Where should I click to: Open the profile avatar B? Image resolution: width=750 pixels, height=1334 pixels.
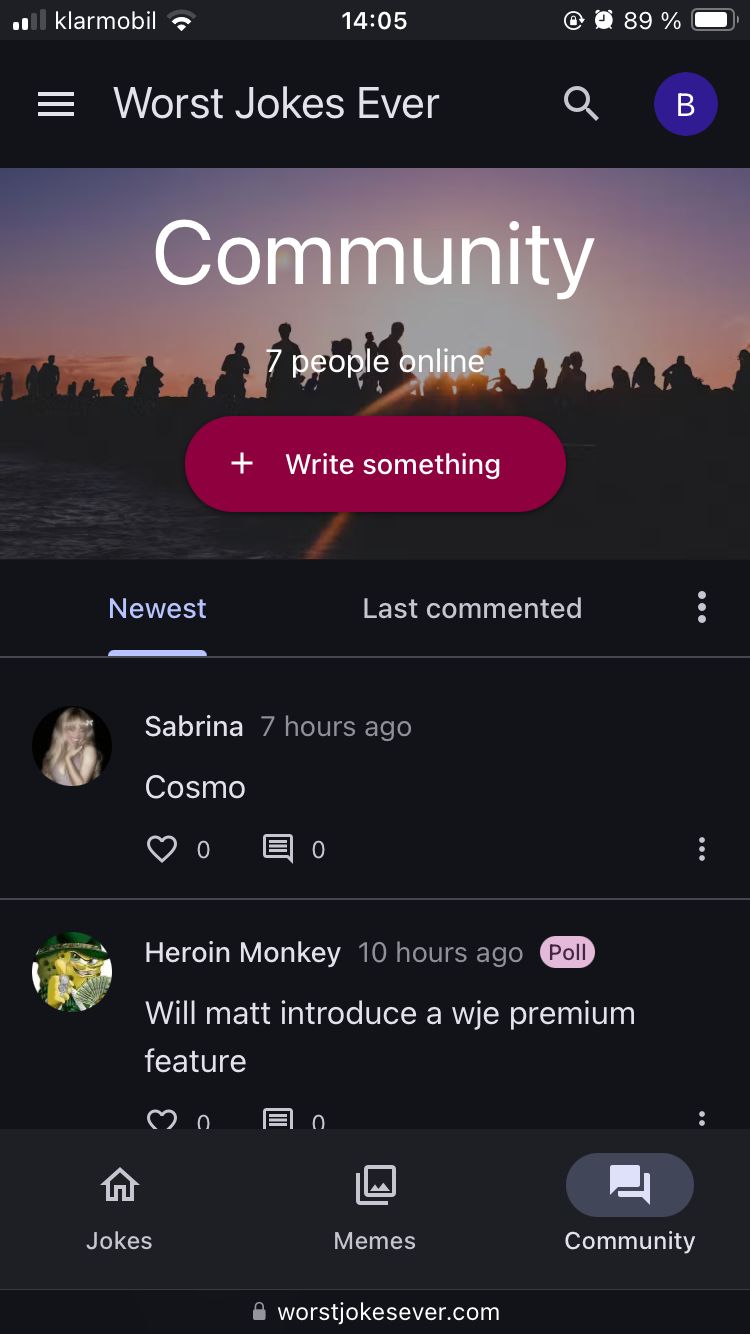pos(685,104)
